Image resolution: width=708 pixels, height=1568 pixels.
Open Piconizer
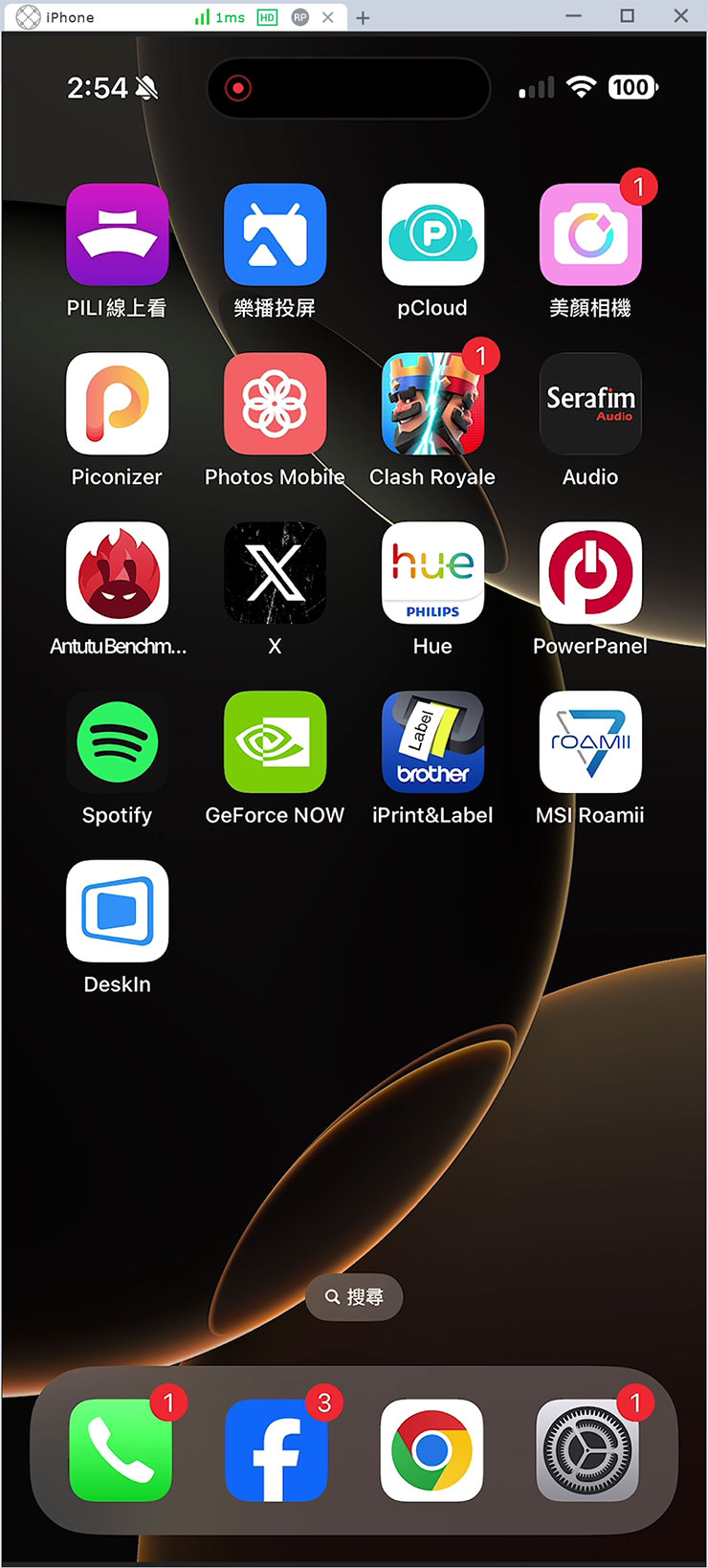click(117, 404)
